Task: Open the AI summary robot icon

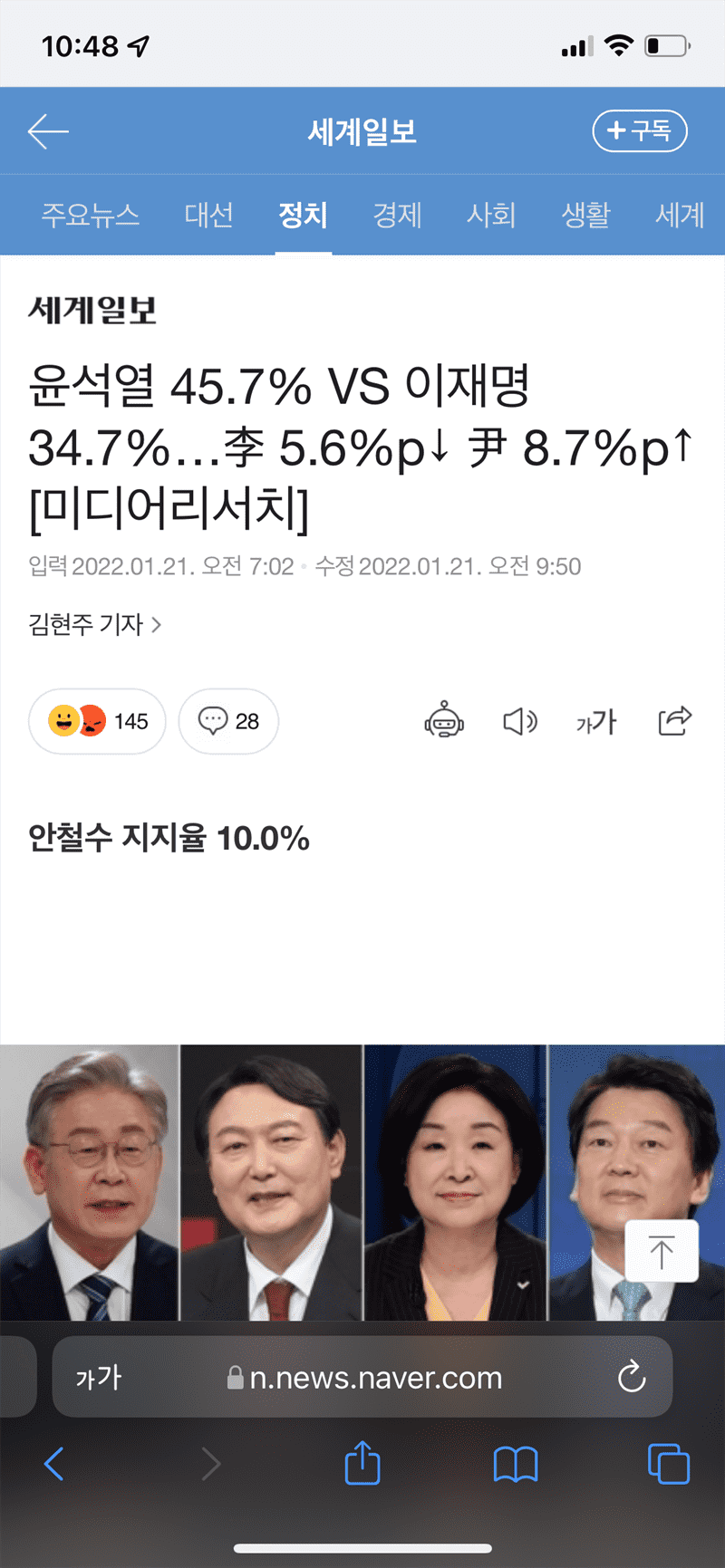Action: 444,721
